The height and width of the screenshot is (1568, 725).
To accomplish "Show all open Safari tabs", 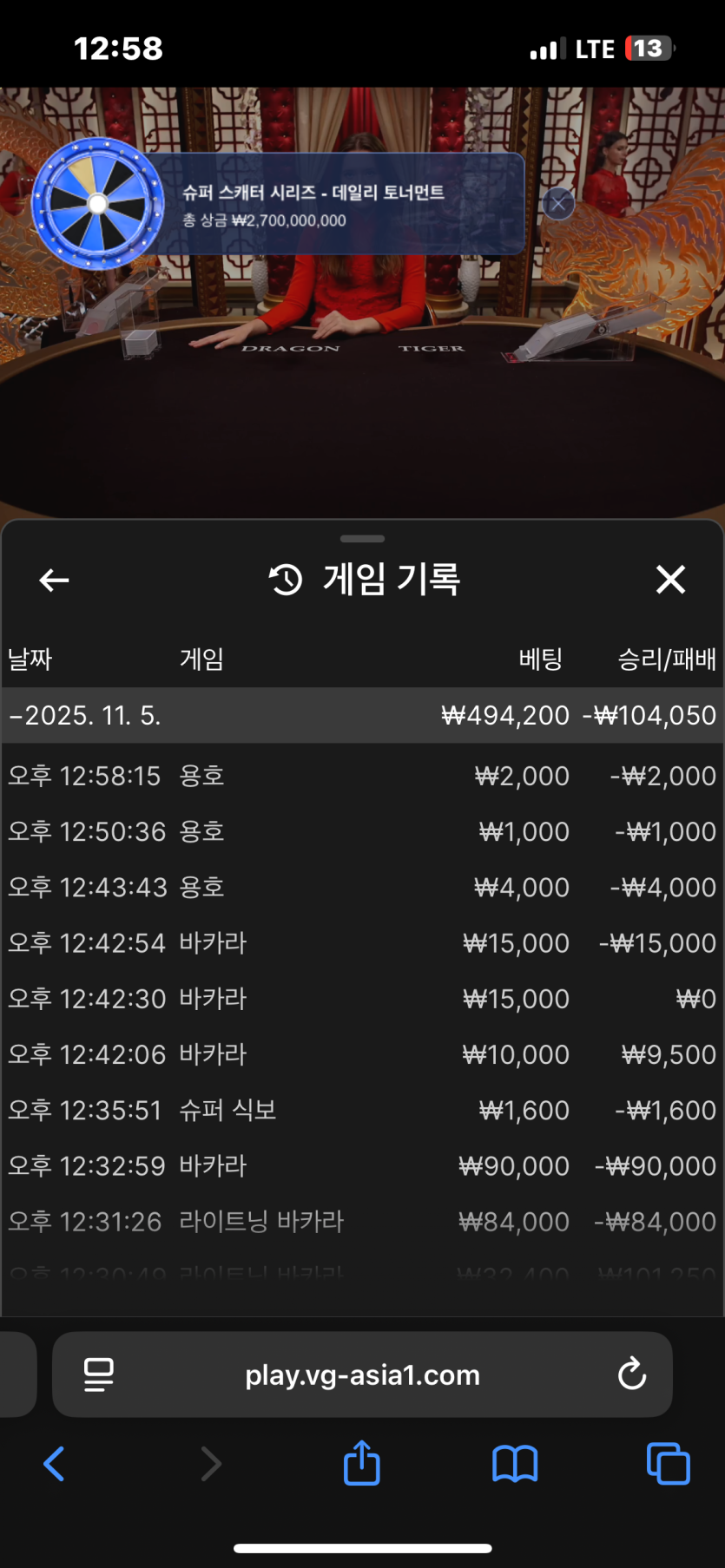I will click(668, 1464).
